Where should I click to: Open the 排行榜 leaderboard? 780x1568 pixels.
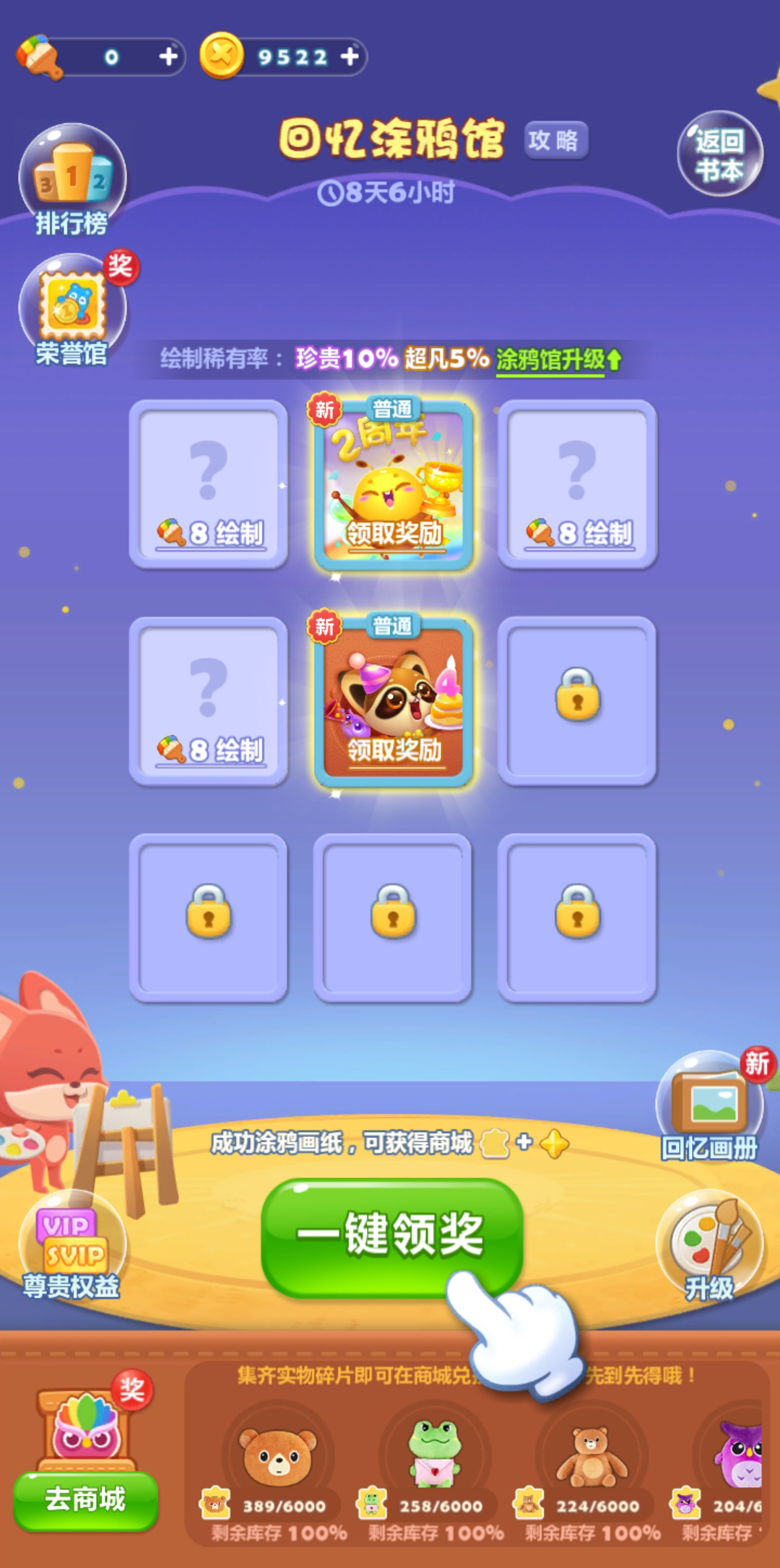point(71,180)
